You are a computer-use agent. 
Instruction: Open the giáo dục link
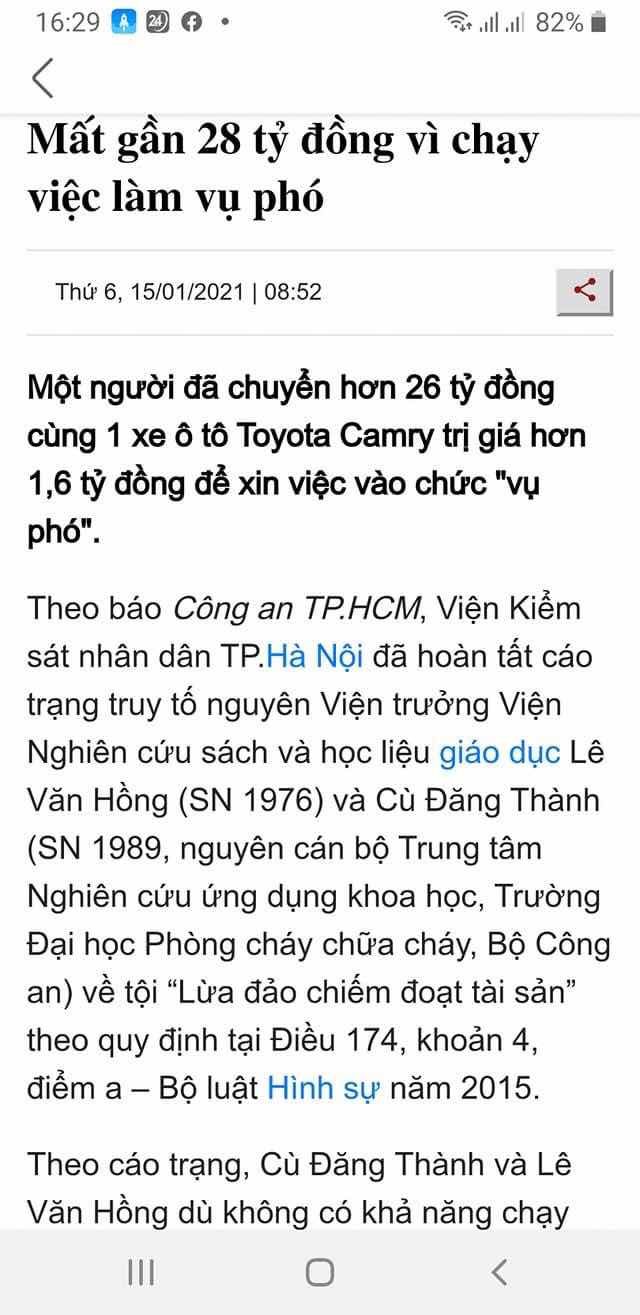coord(499,753)
